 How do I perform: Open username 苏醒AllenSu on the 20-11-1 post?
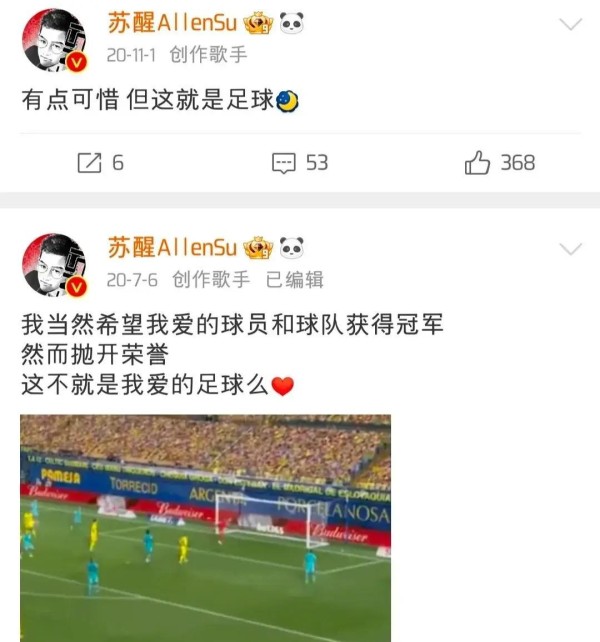click(x=172, y=22)
